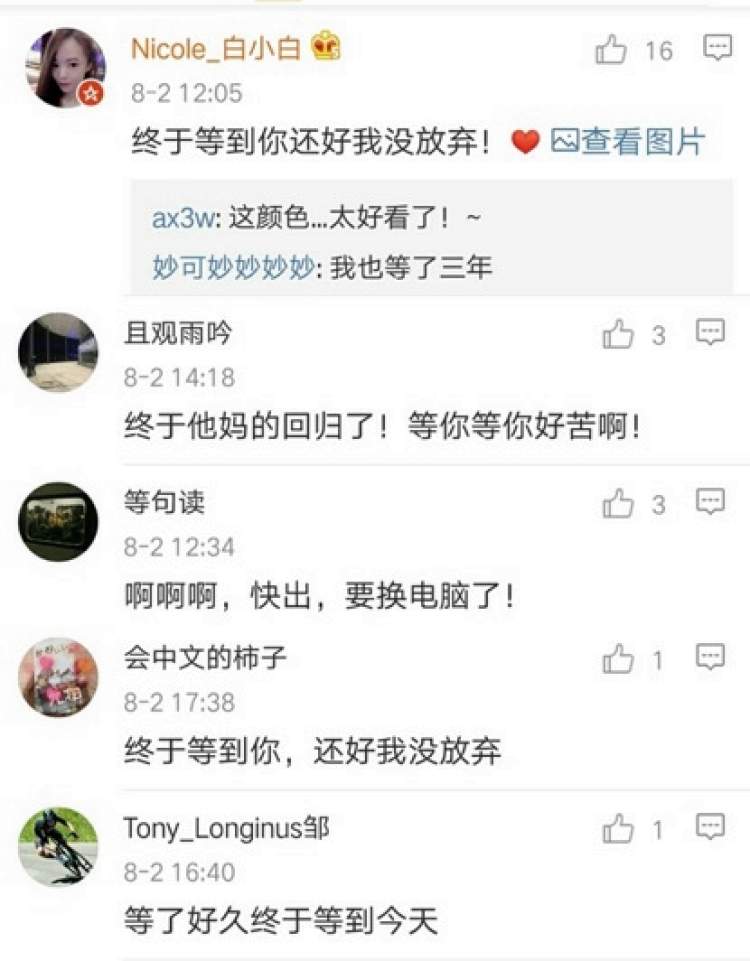Reply to 且观雨吟's comment
The height and width of the screenshot is (961, 750).
pos(710,333)
